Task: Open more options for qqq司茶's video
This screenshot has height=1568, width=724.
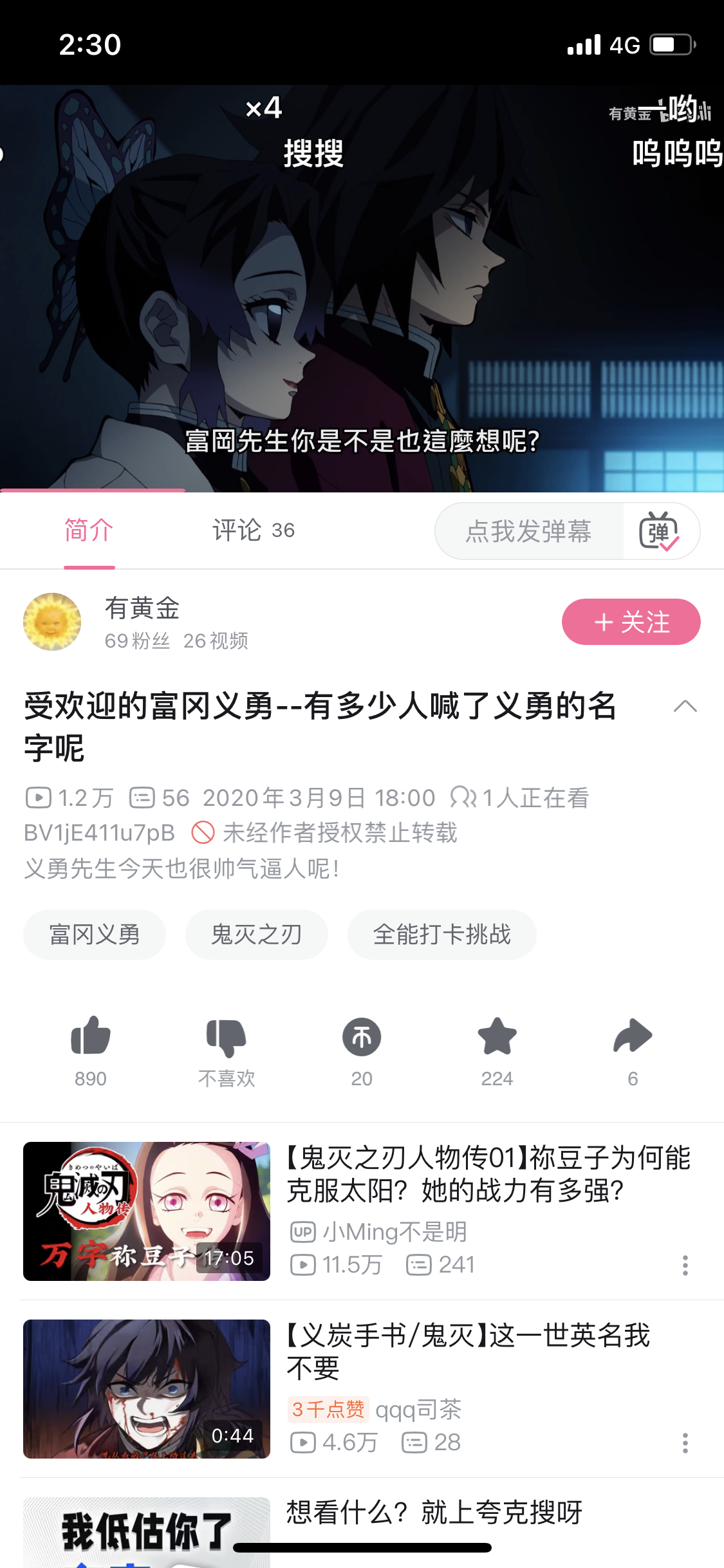Action: point(685,1443)
